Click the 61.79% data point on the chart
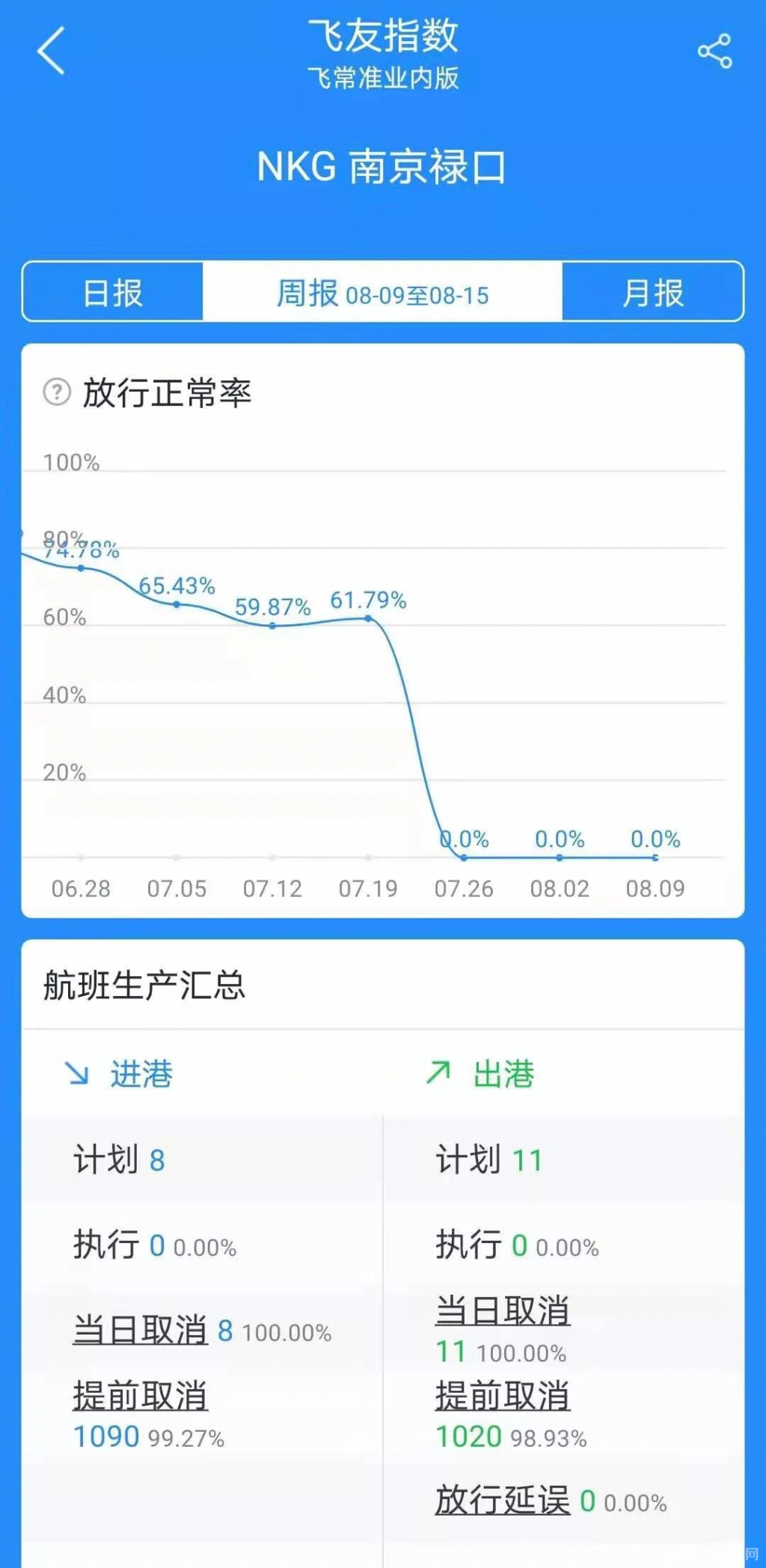766x1568 pixels. (x=367, y=619)
